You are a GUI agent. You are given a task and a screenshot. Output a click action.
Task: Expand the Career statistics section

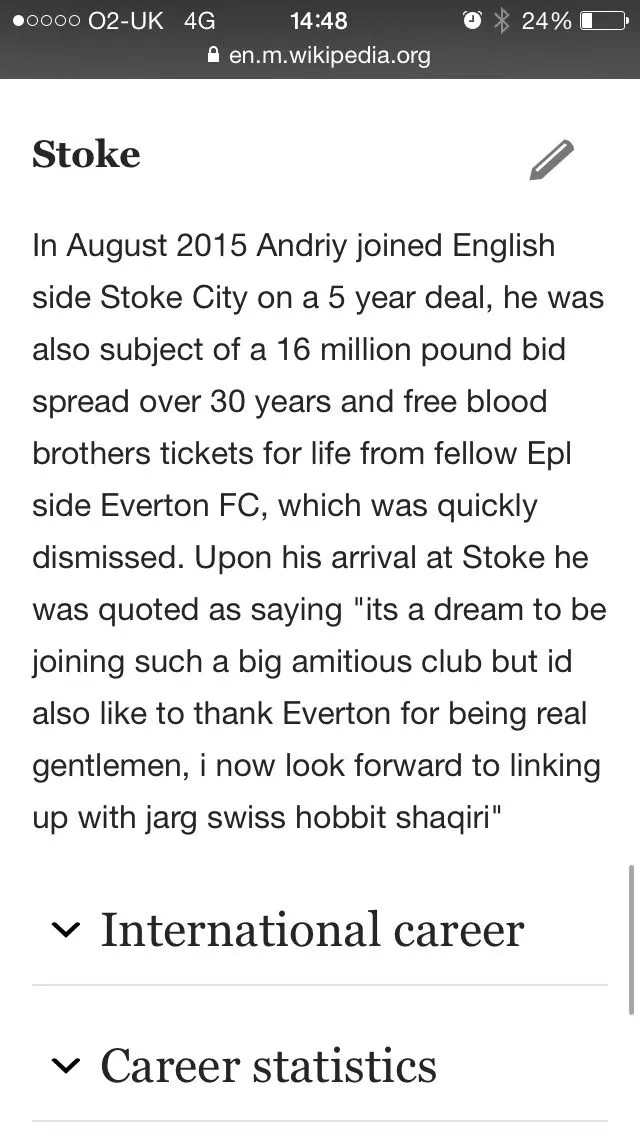click(268, 1066)
